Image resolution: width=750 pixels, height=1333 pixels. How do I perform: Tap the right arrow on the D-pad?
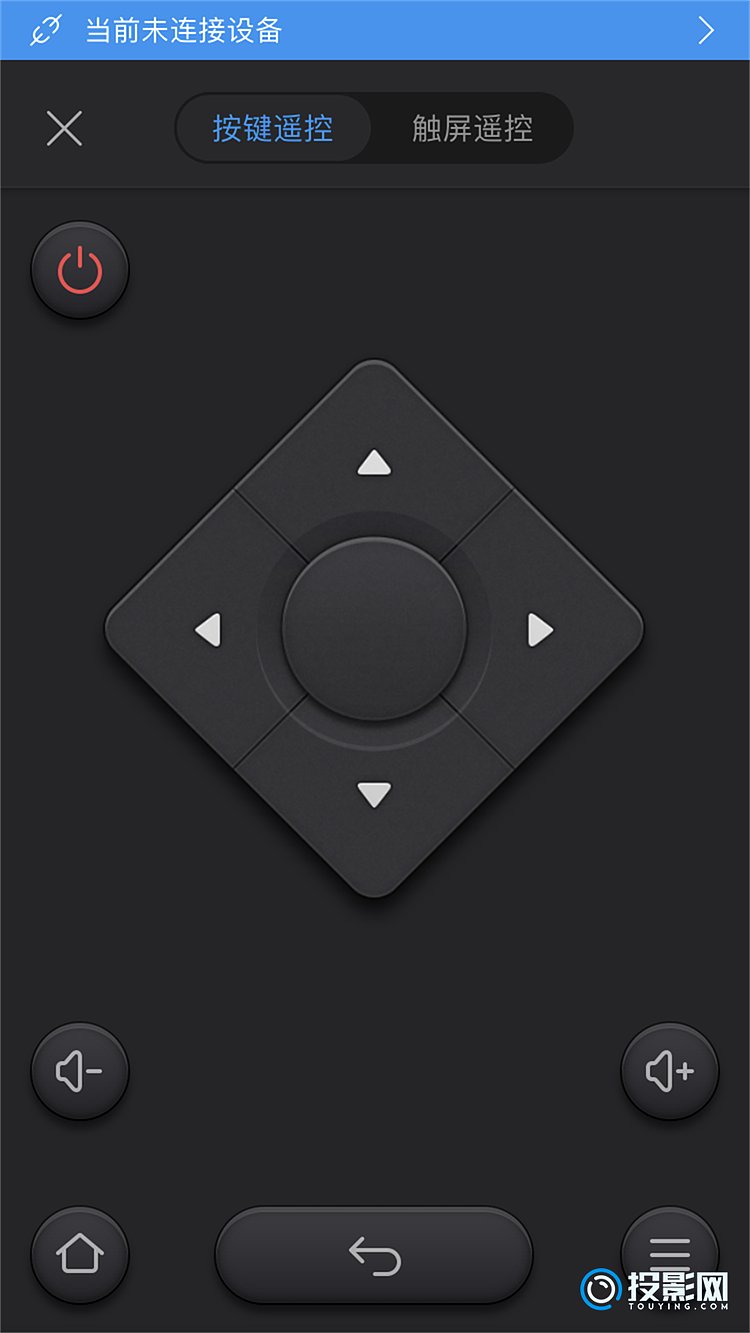(x=540, y=630)
